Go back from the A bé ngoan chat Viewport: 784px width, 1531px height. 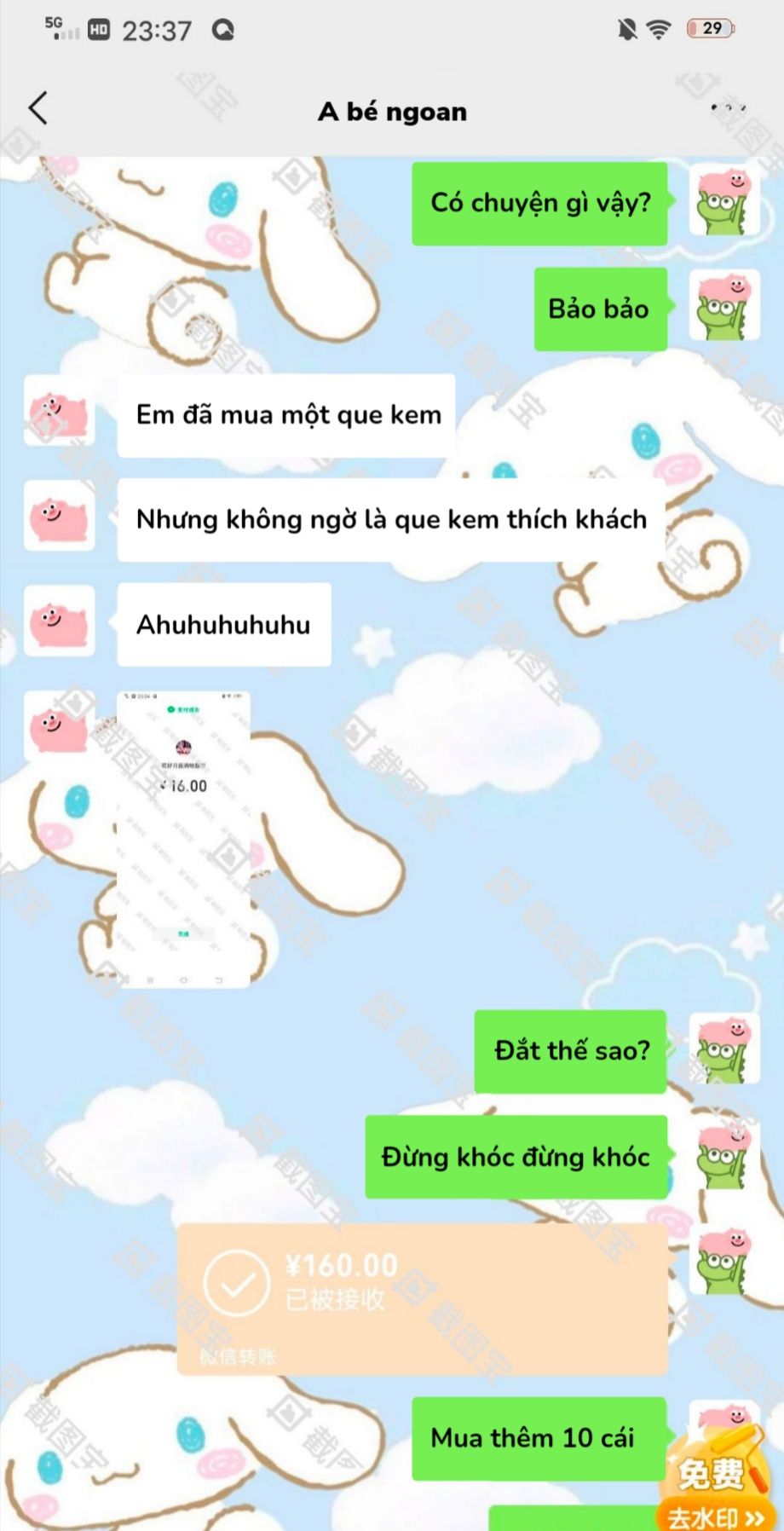coord(37,109)
